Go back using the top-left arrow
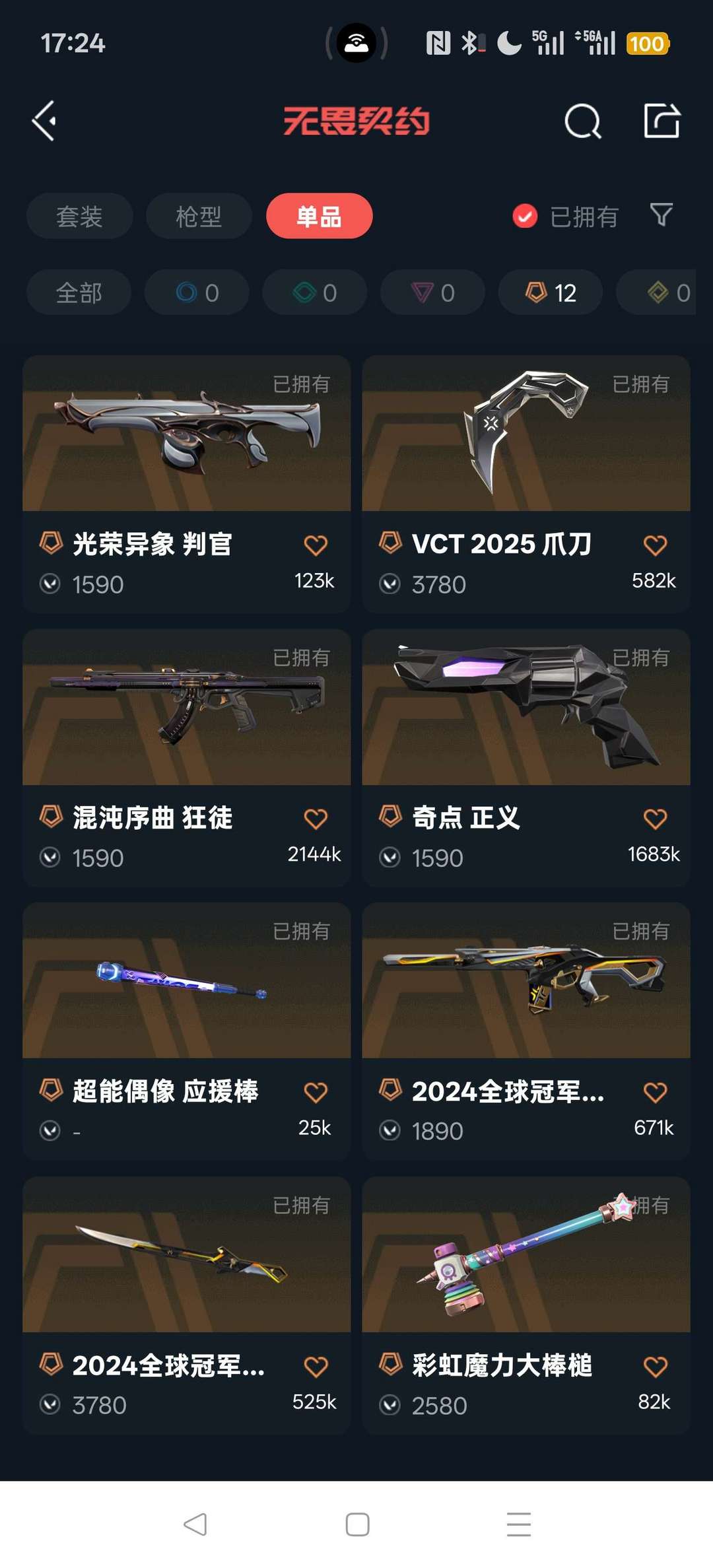 point(44,121)
